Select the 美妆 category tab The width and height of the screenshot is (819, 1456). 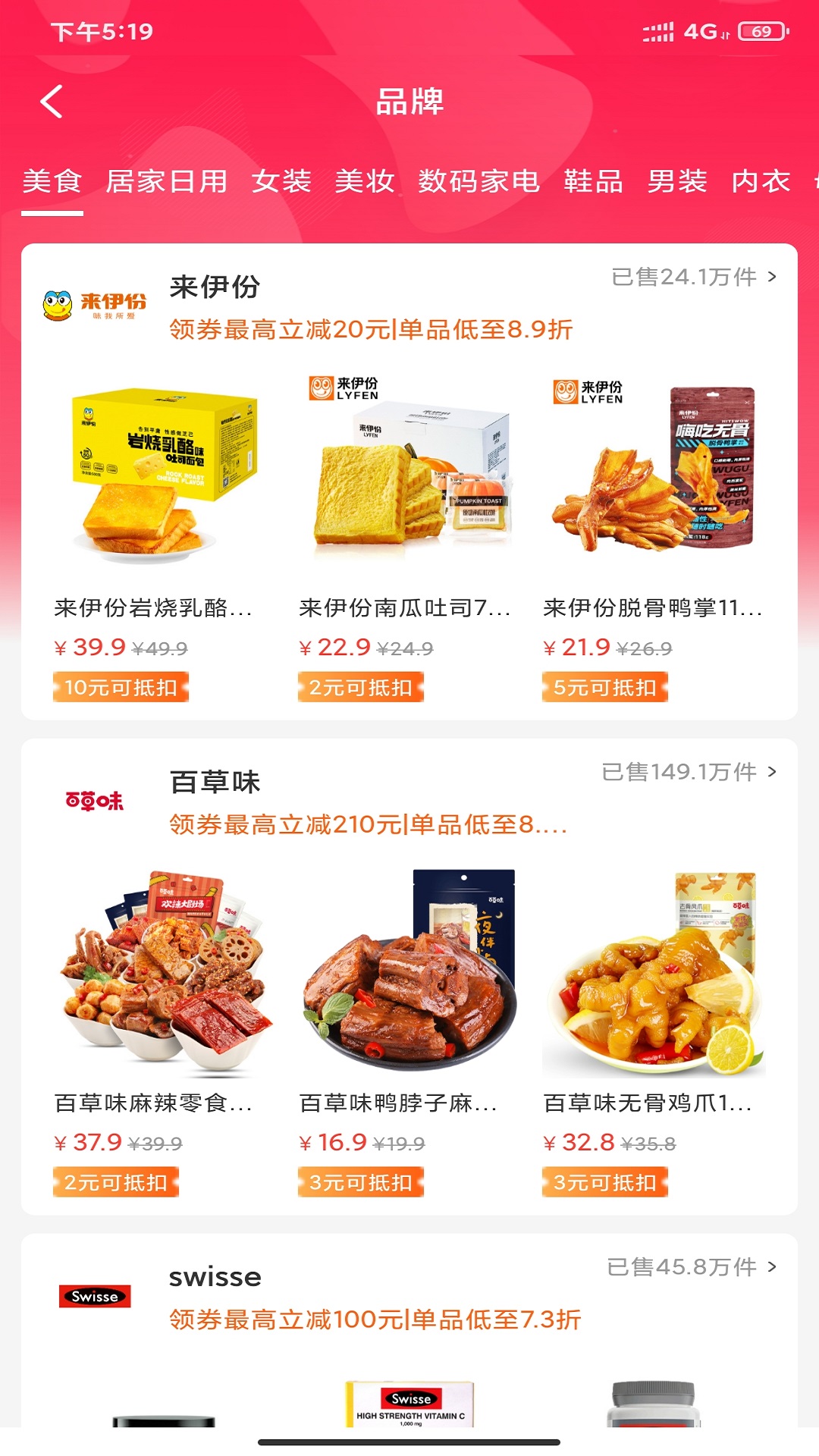pyautogui.click(x=365, y=182)
